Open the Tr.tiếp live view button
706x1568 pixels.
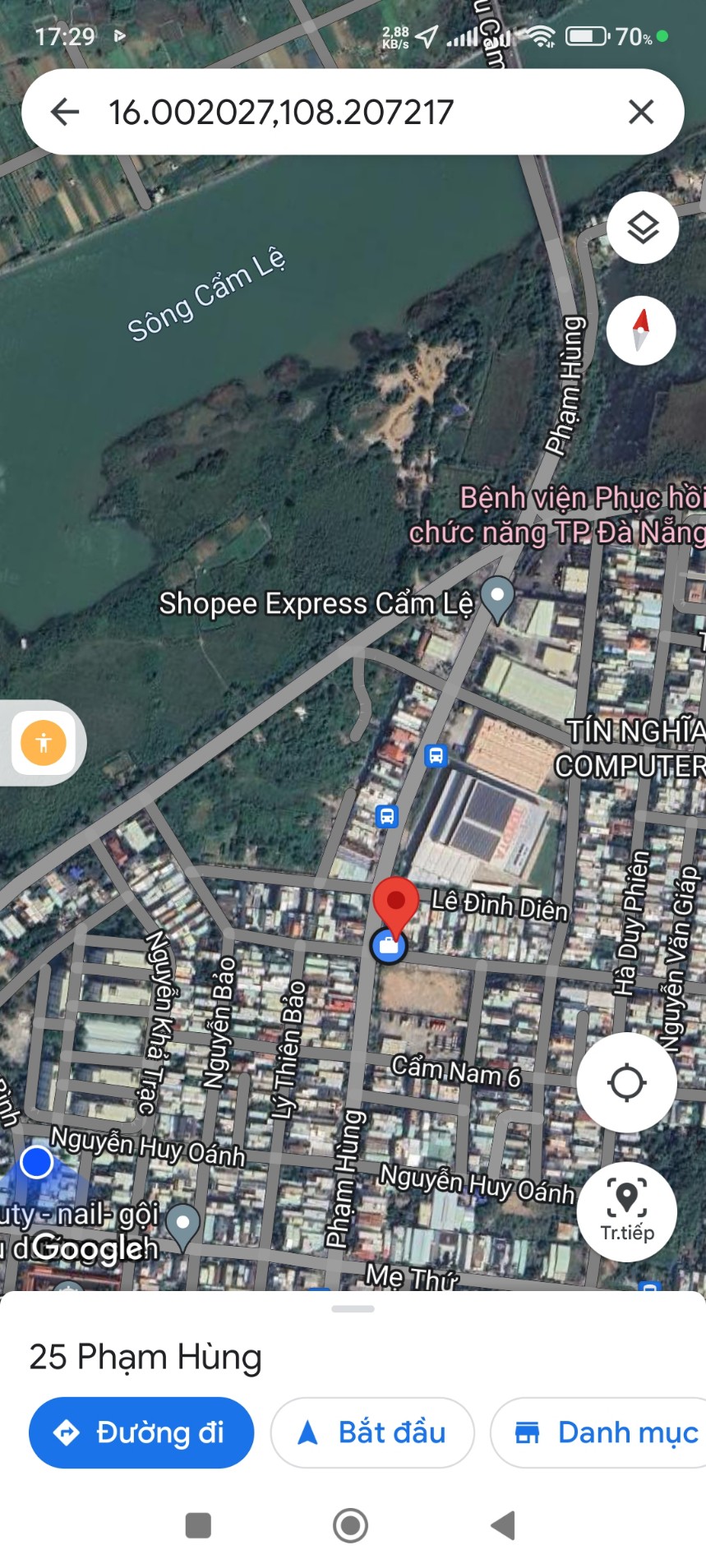point(626,1211)
